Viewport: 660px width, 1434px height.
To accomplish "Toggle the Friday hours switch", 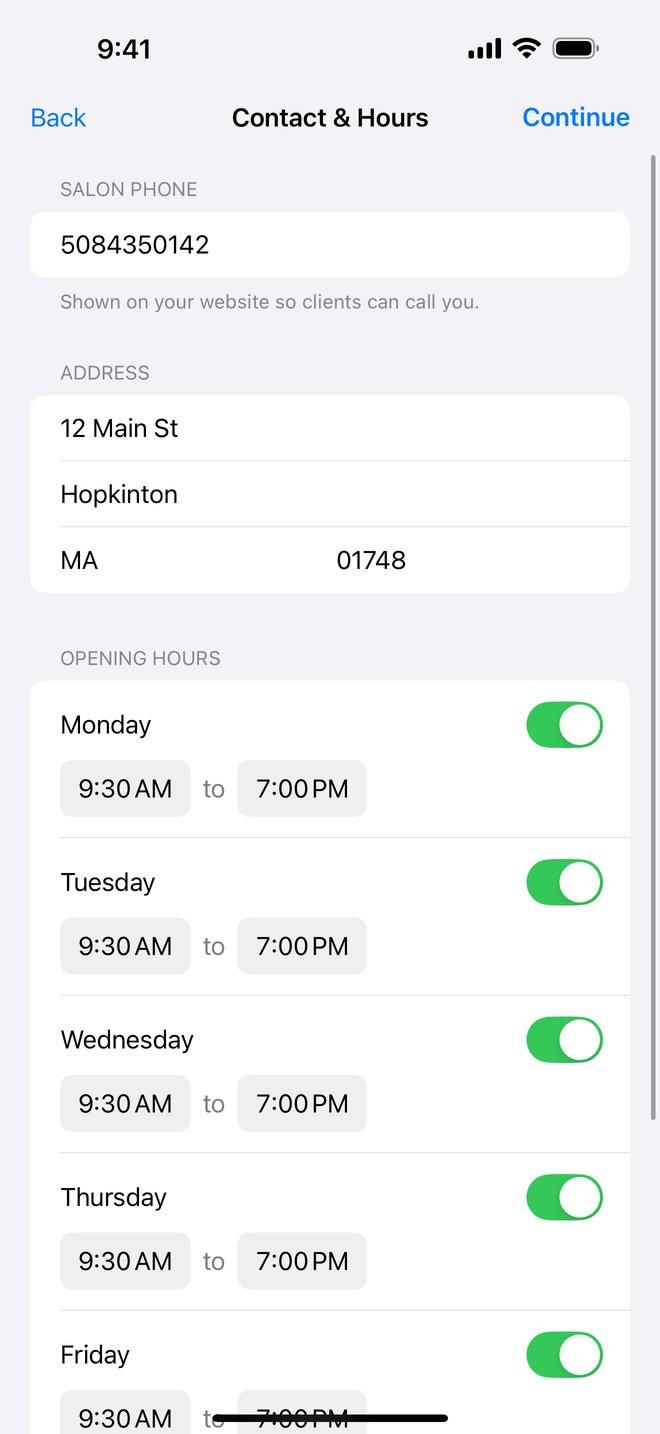I will point(565,1355).
